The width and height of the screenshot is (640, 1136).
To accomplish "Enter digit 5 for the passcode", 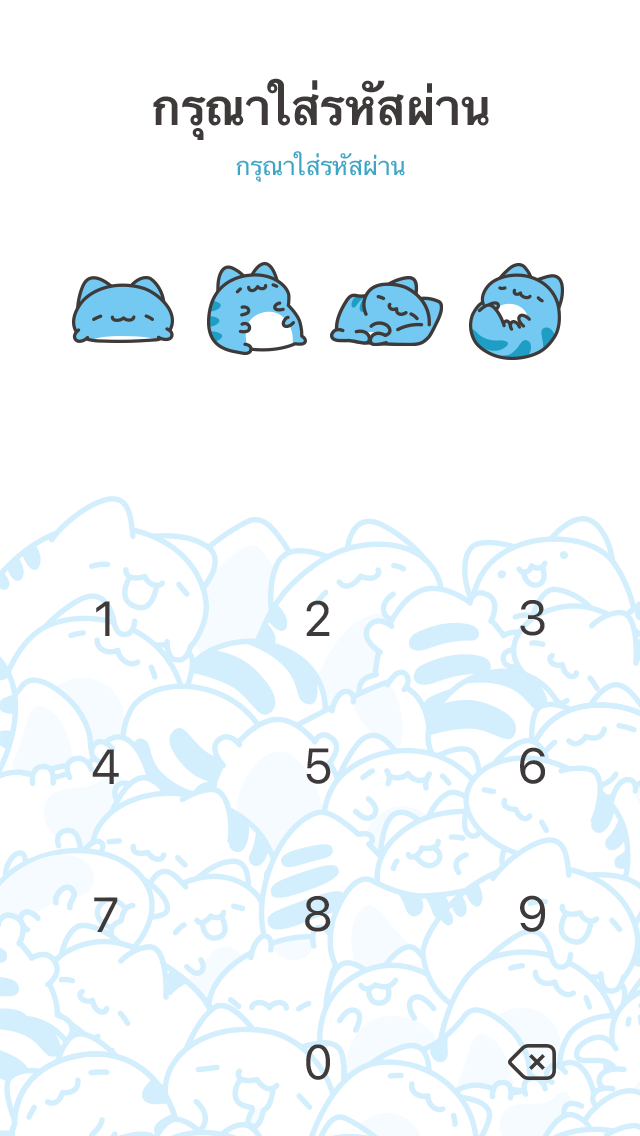I will (x=318, y=767).
